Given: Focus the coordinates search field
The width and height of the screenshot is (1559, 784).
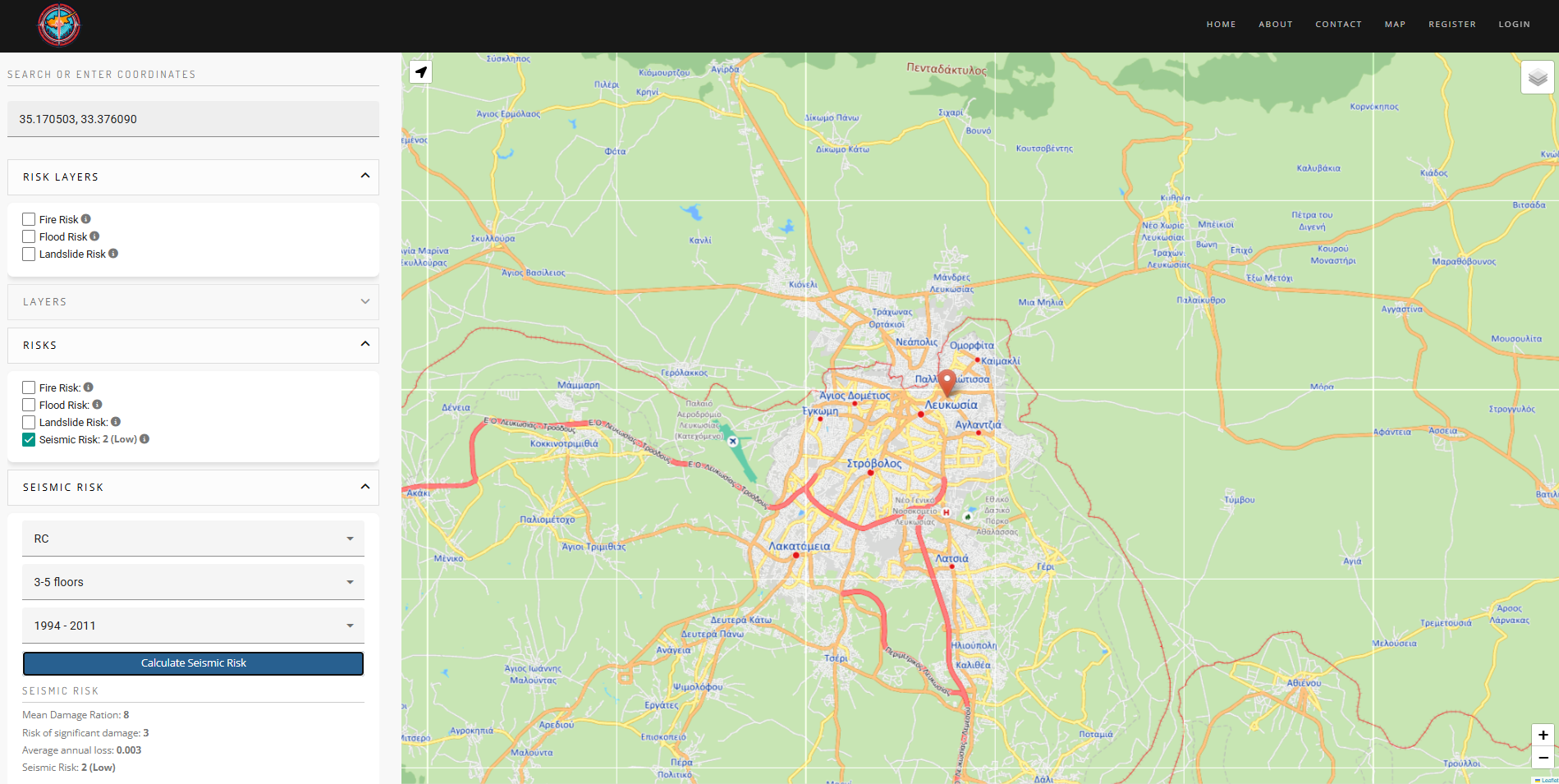Looking at the screenshot, I should click(x=193, y=119).
